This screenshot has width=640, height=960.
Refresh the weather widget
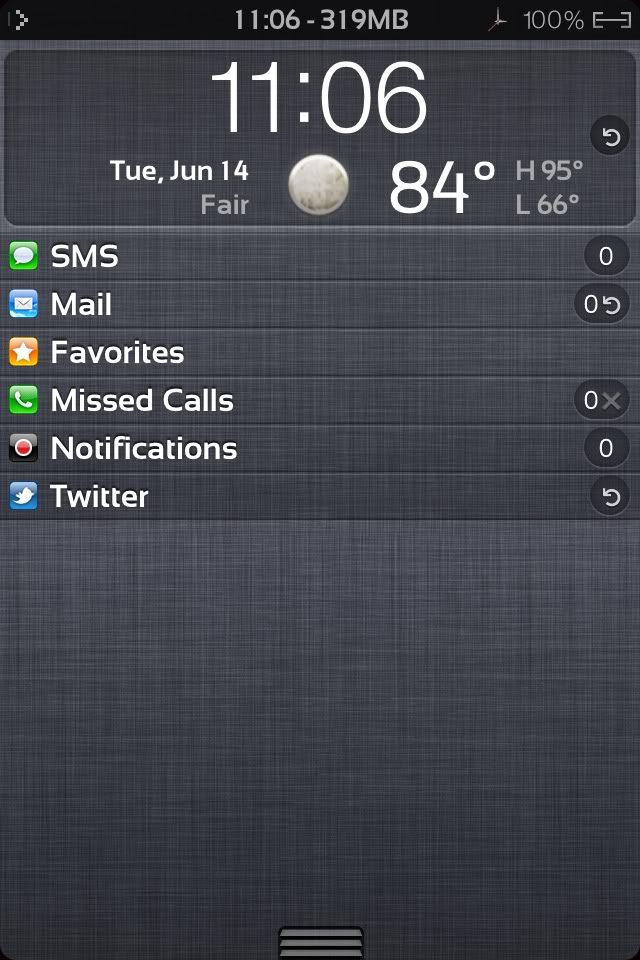609,136
